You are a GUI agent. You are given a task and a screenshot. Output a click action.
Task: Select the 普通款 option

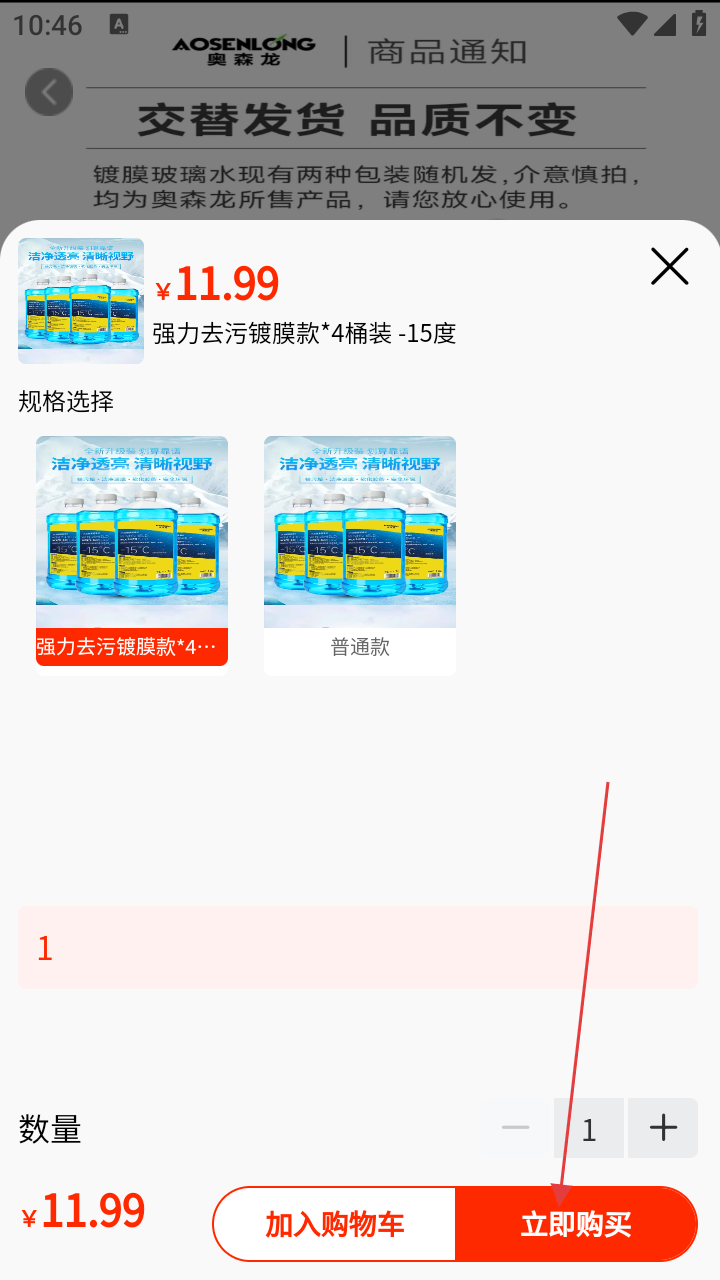[x=360, y=555]
